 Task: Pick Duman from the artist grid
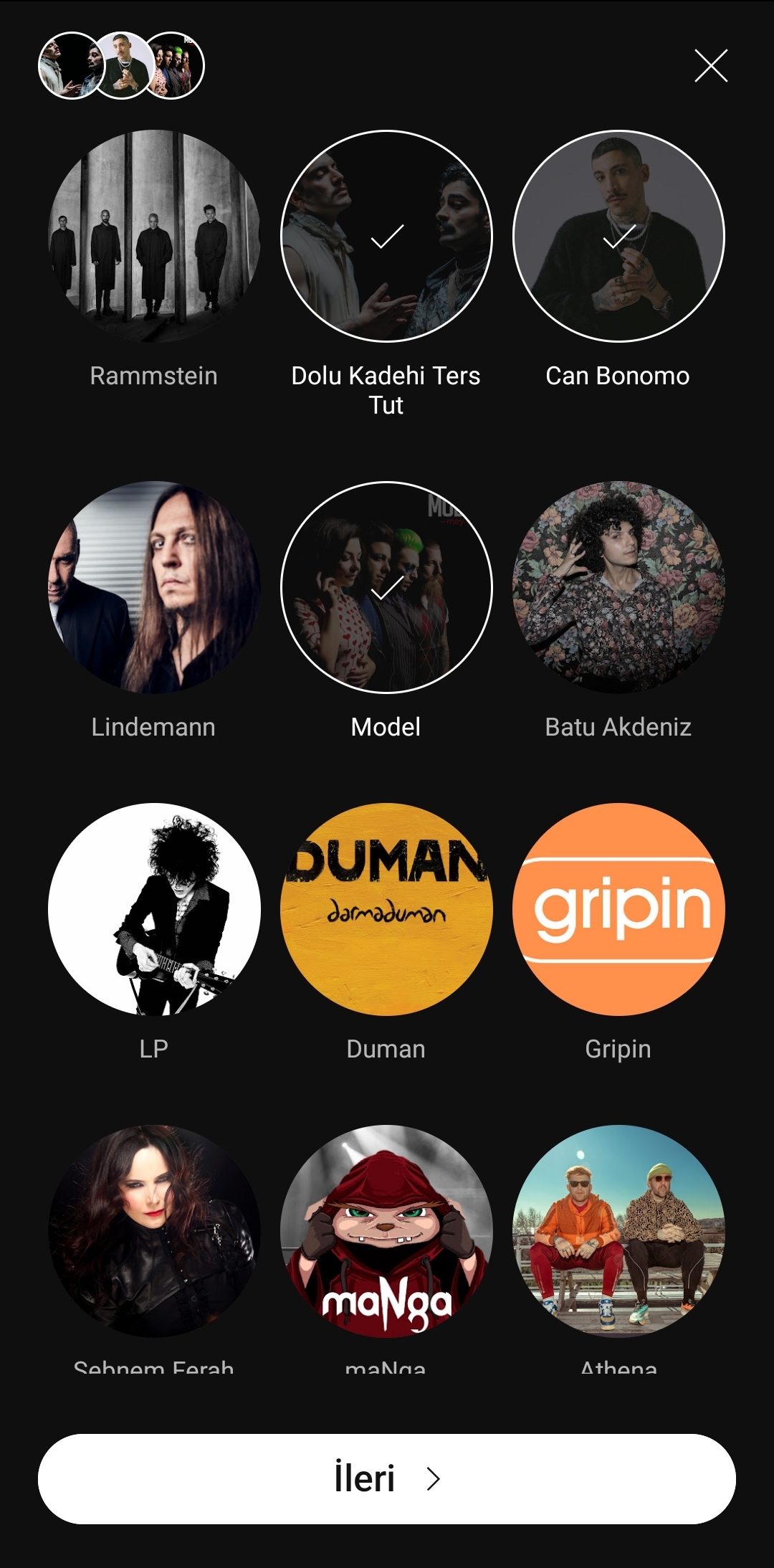pyautogui.click(x=386, y=909)
